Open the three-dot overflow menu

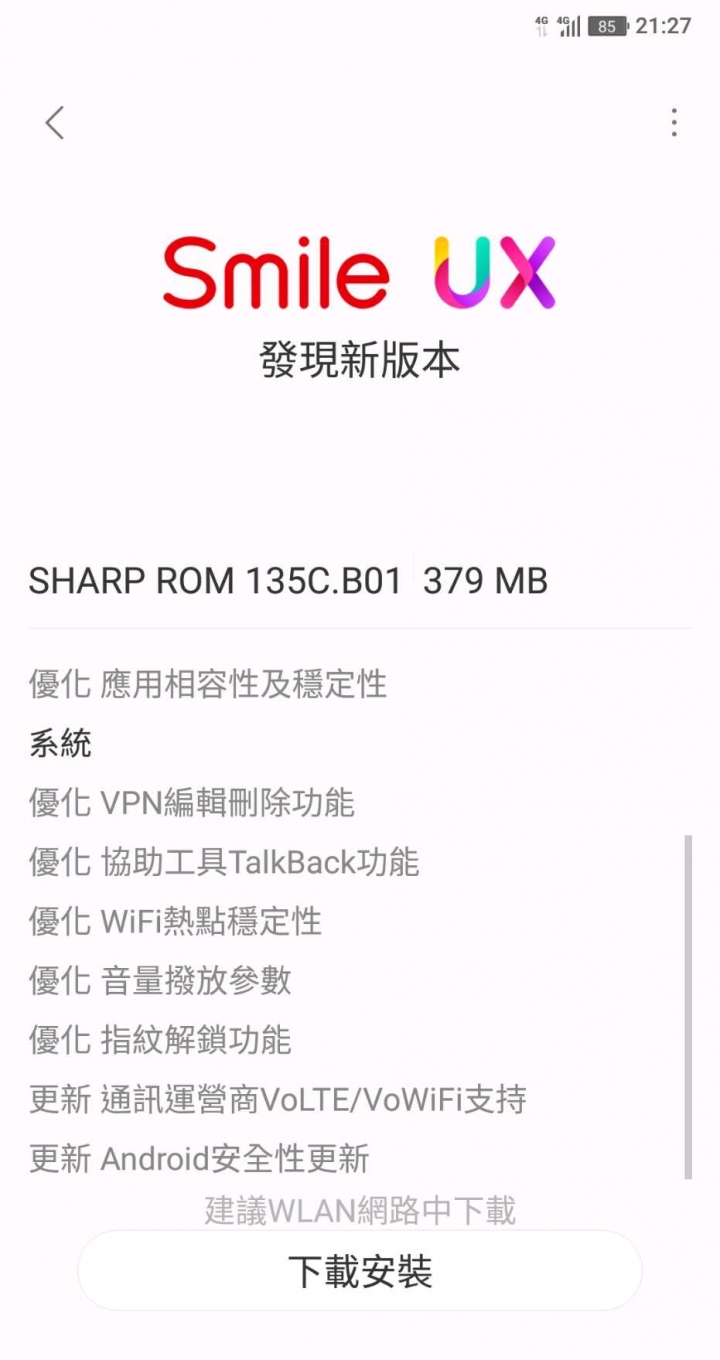tap(674, 123)
